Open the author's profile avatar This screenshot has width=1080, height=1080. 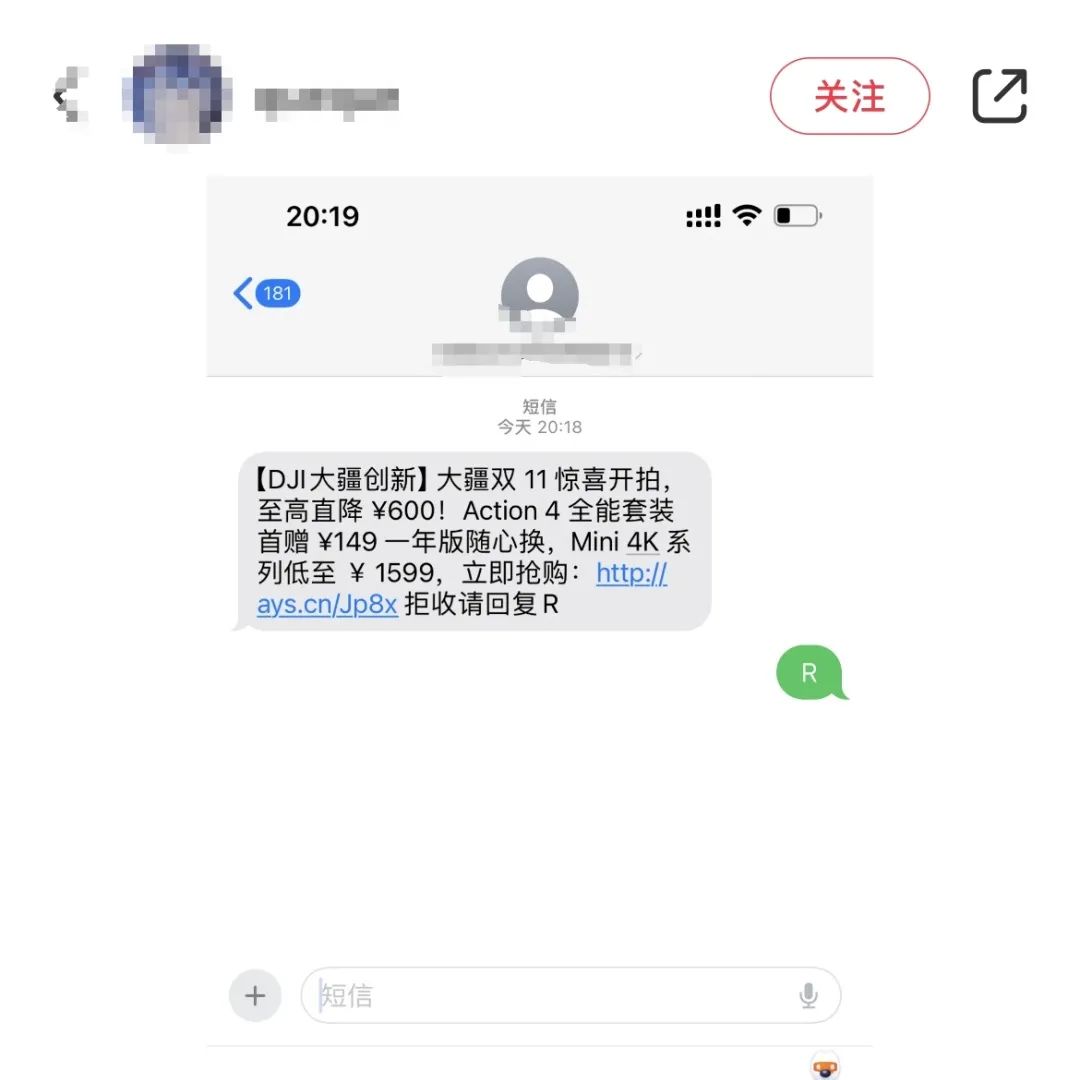pos(177,97)
